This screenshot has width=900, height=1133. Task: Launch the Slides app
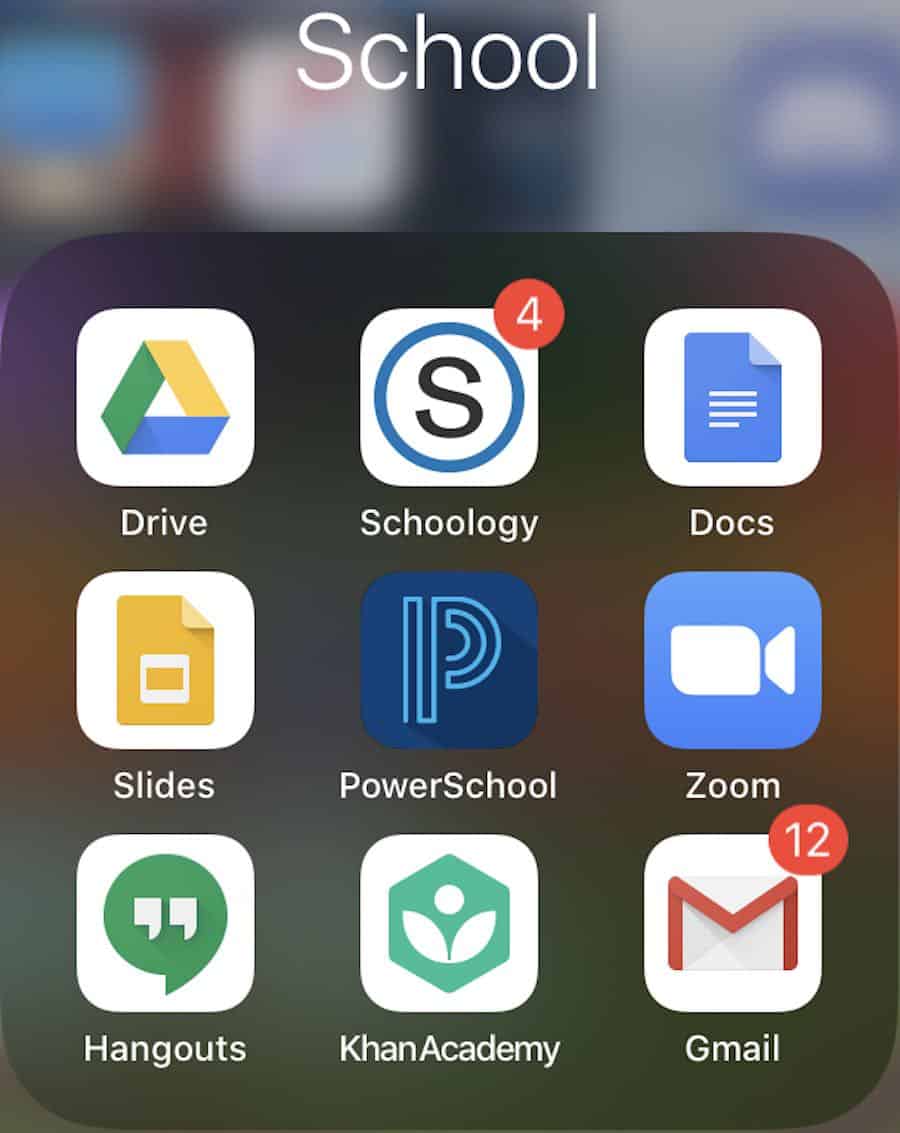point(165,660)
